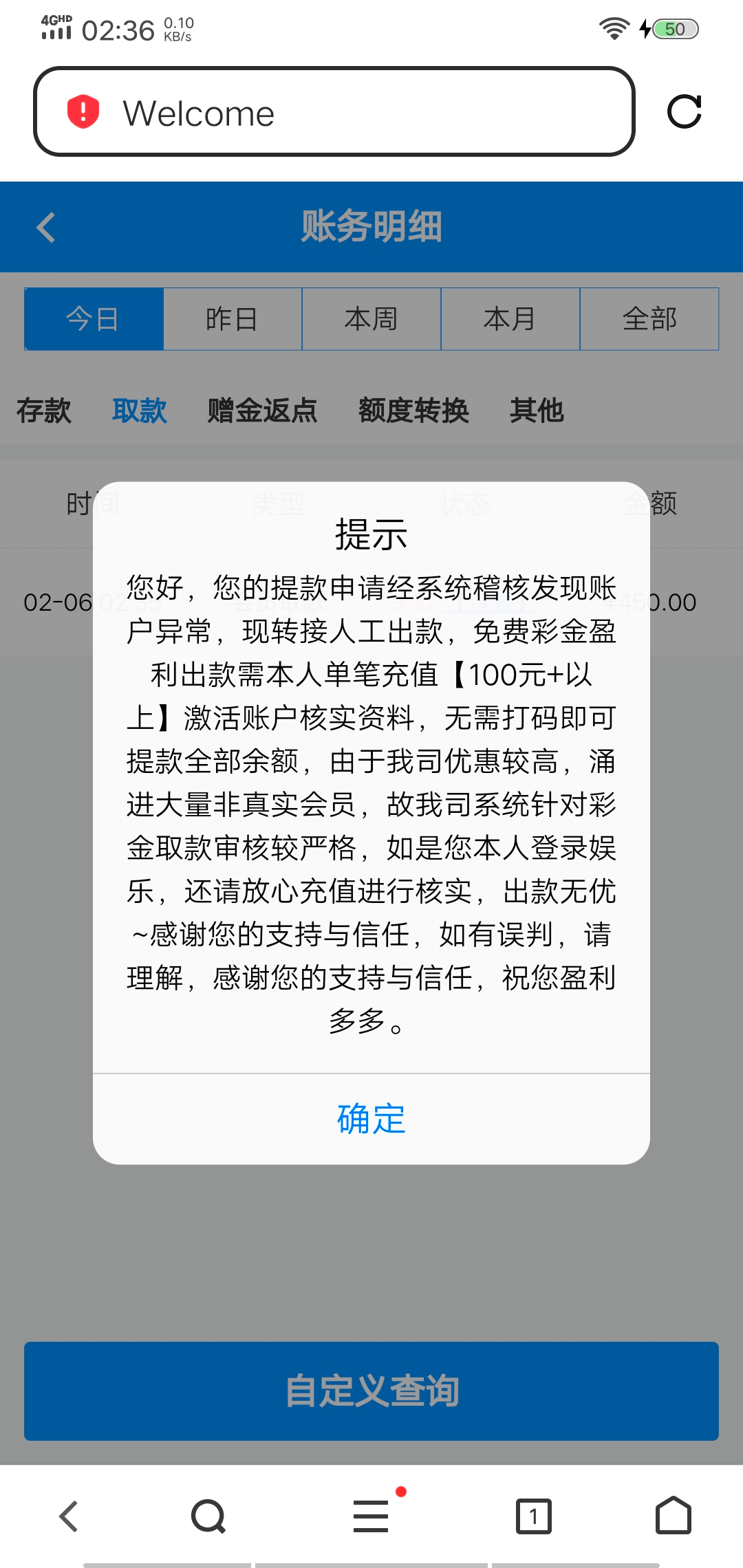Switch to the 昨日 date filter
This screenshot has height=1568, width=743.
tap(232, 318)
